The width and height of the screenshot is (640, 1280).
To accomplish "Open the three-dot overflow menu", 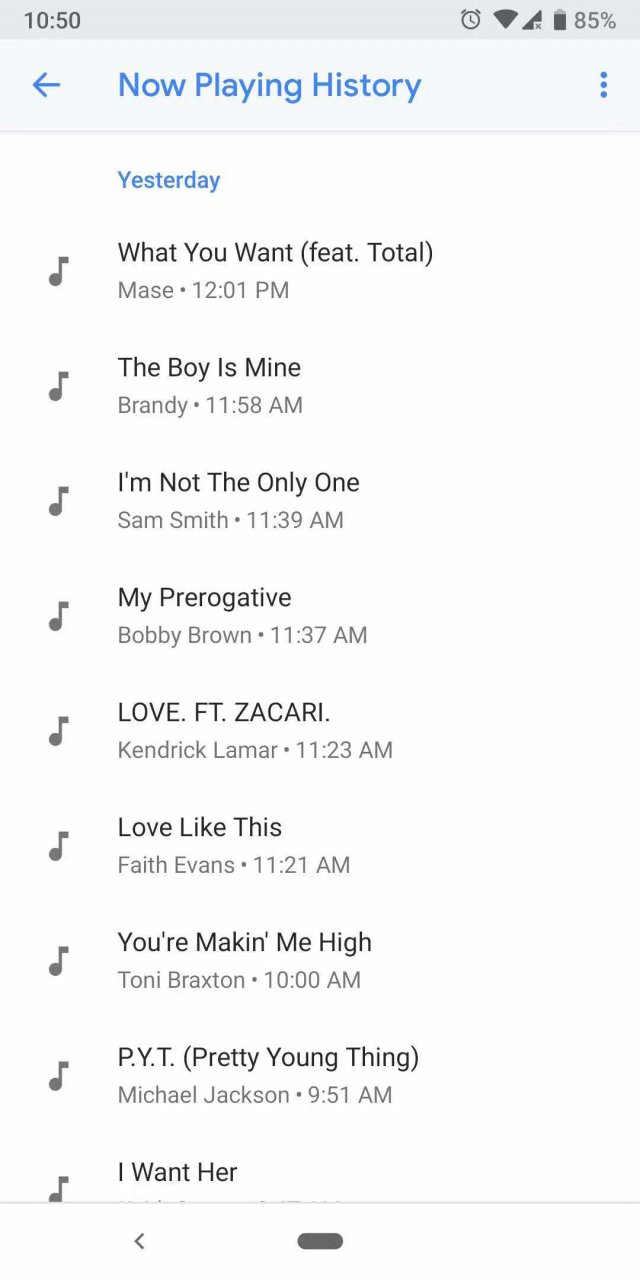I will 603,85.
